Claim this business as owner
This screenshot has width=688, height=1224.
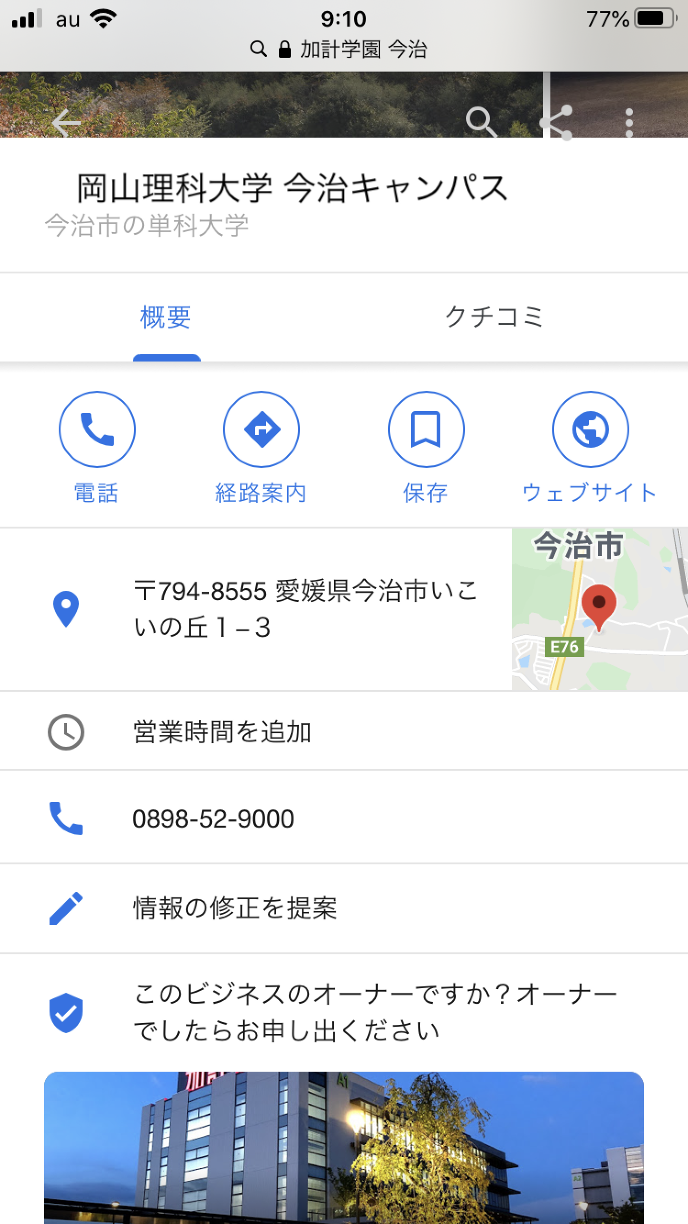click(375, 1013)
